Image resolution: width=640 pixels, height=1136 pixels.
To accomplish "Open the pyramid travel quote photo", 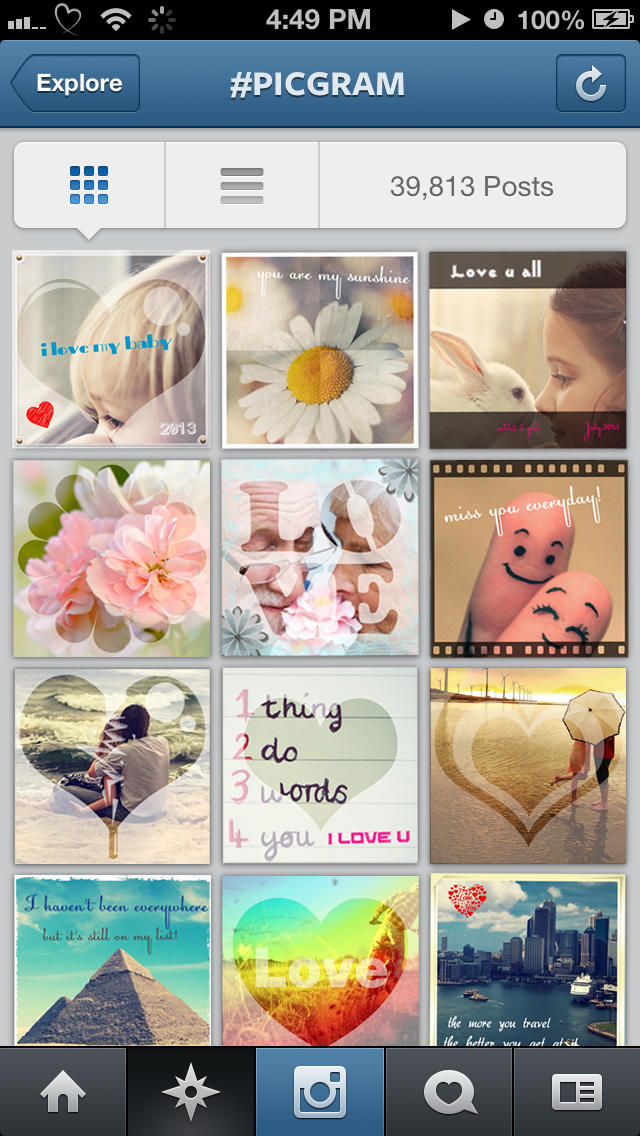I will click(x=112, y=960).
